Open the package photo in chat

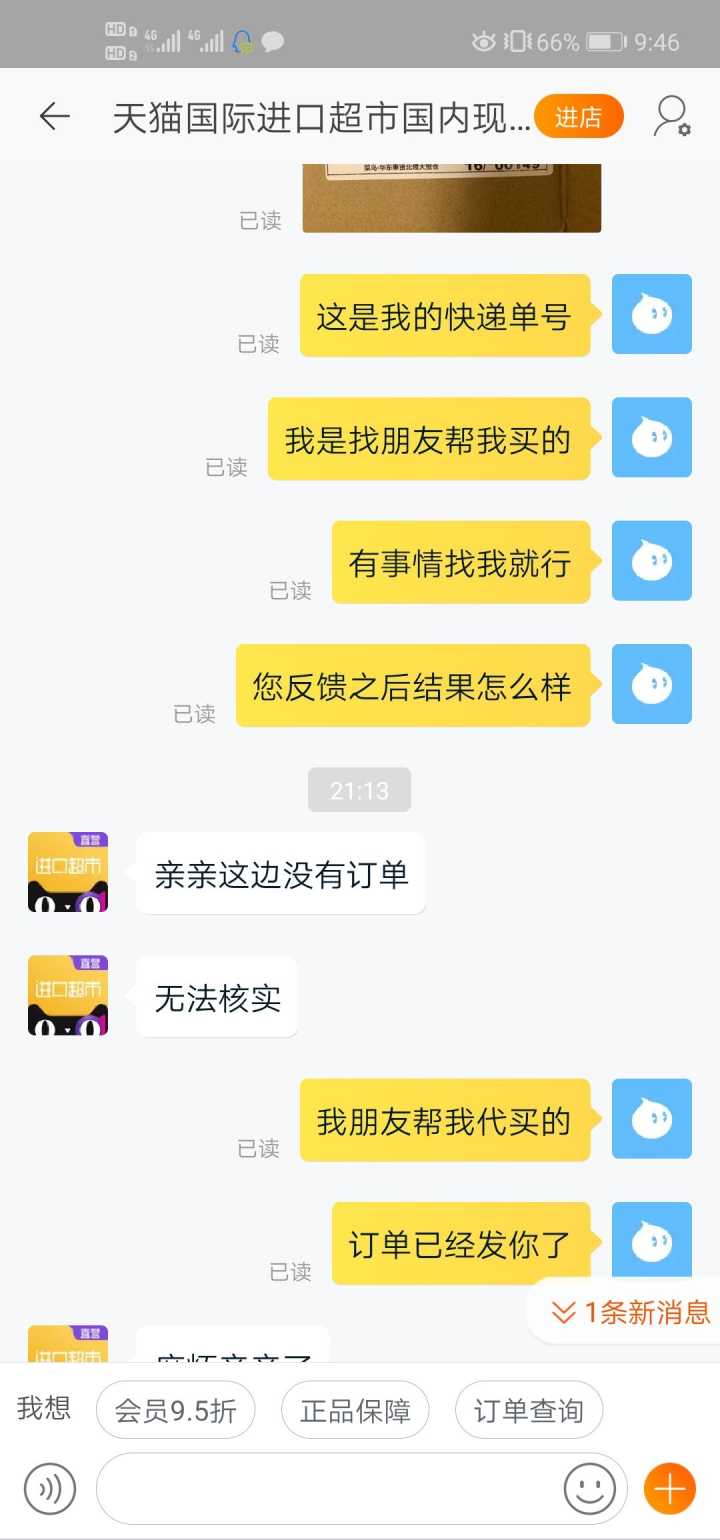click(x=451, y=198)
